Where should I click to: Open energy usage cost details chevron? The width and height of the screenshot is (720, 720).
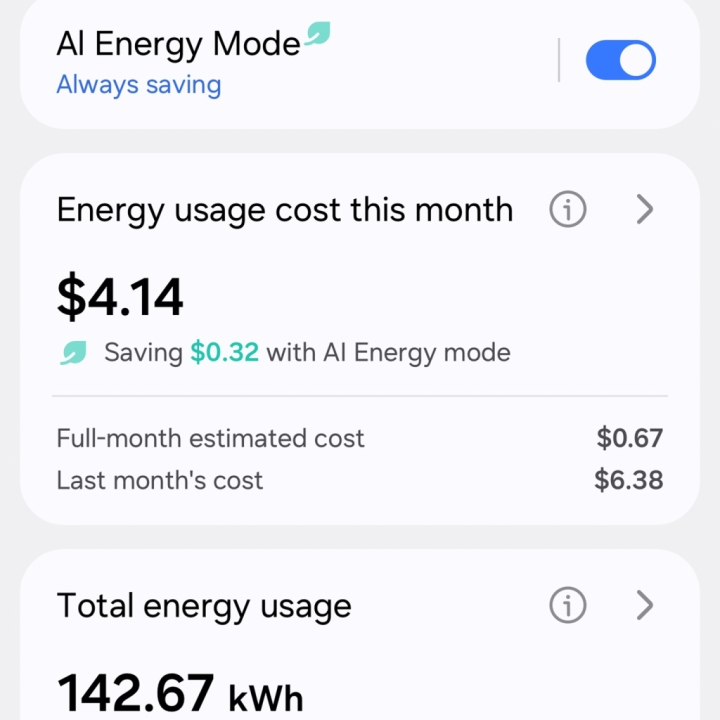pos(645,210)
